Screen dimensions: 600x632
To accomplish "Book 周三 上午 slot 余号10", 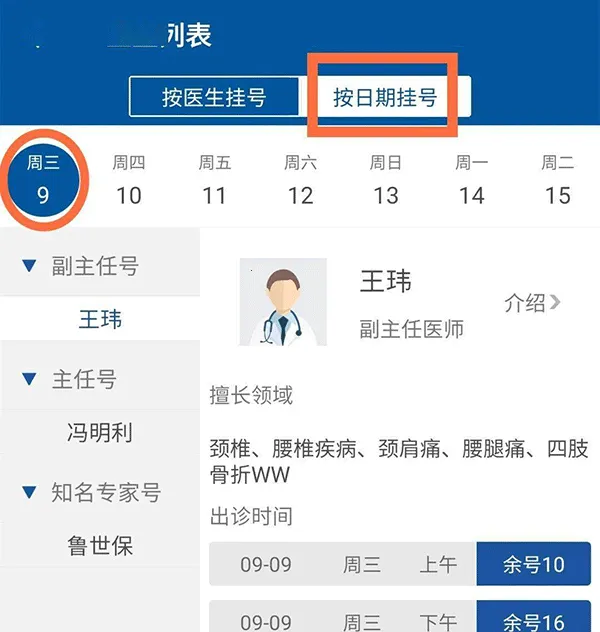I will click(x=533, y=565).
